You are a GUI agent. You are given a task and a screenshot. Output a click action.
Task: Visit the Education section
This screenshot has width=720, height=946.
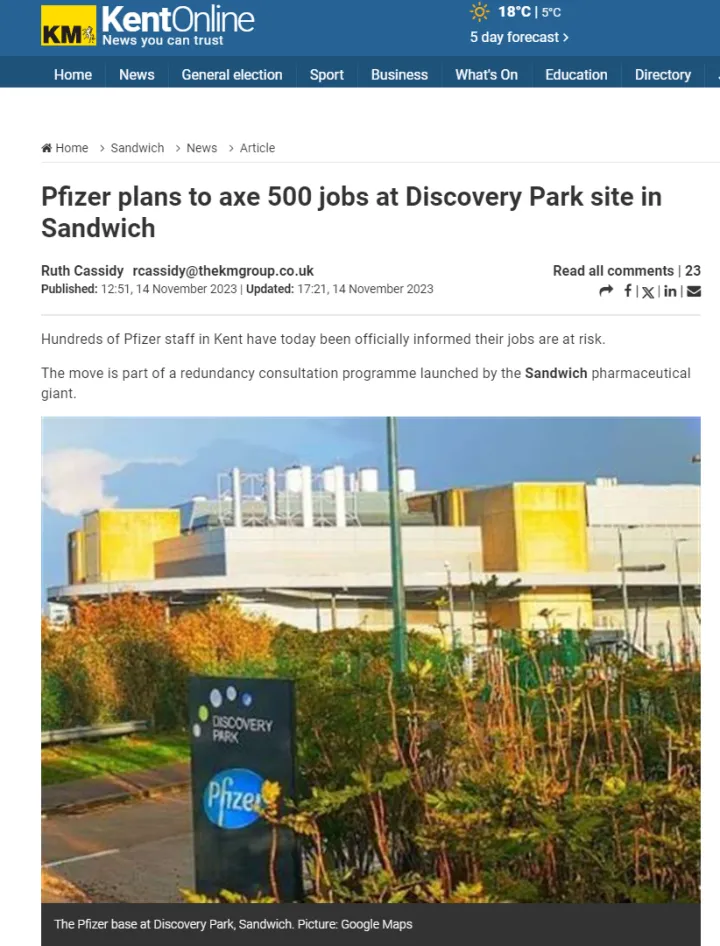(576, 74)
